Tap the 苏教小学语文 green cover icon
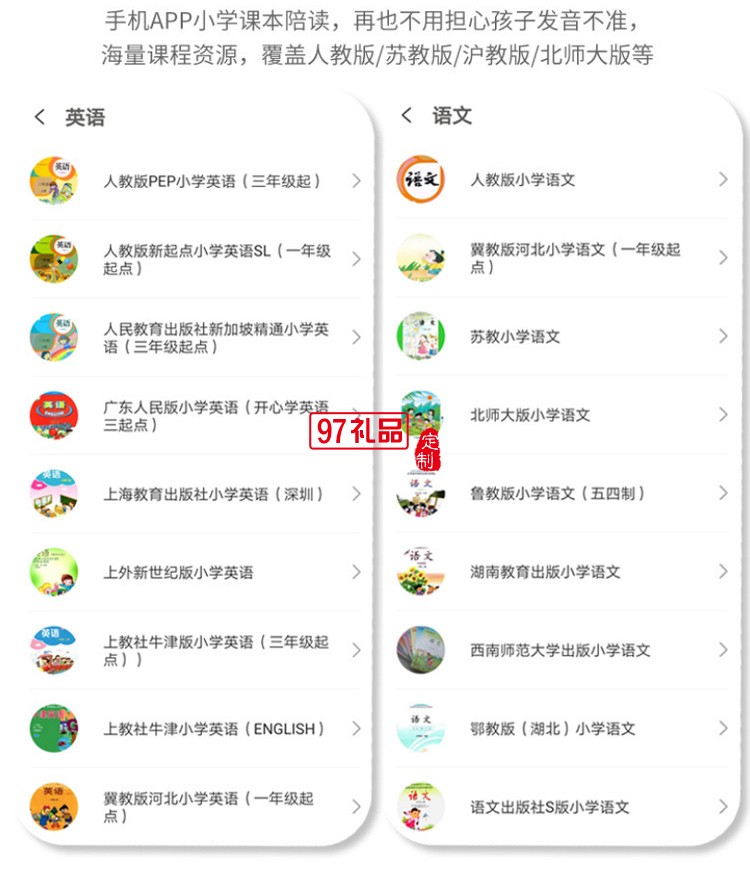750x878 pixels. pos(421,336)
